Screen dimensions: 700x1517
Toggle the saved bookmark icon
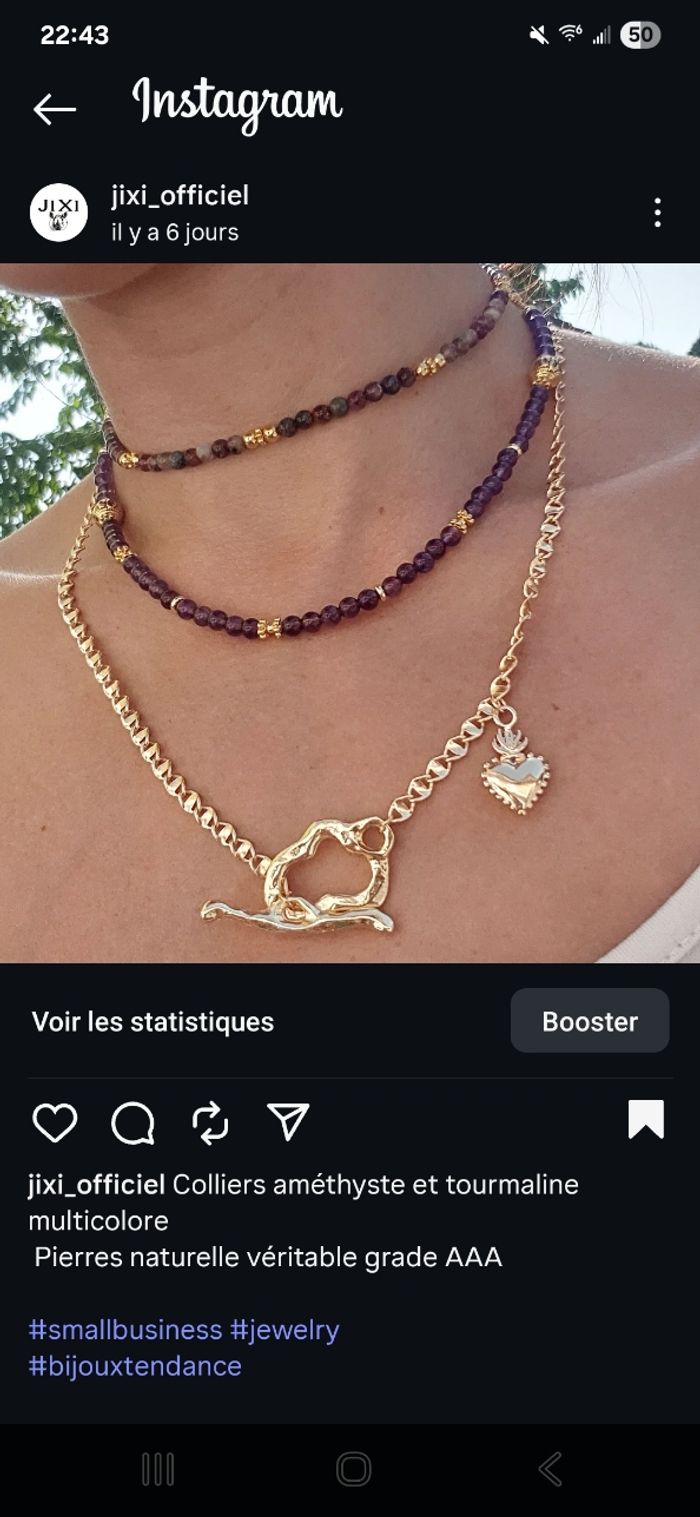tap(646, 1120)
